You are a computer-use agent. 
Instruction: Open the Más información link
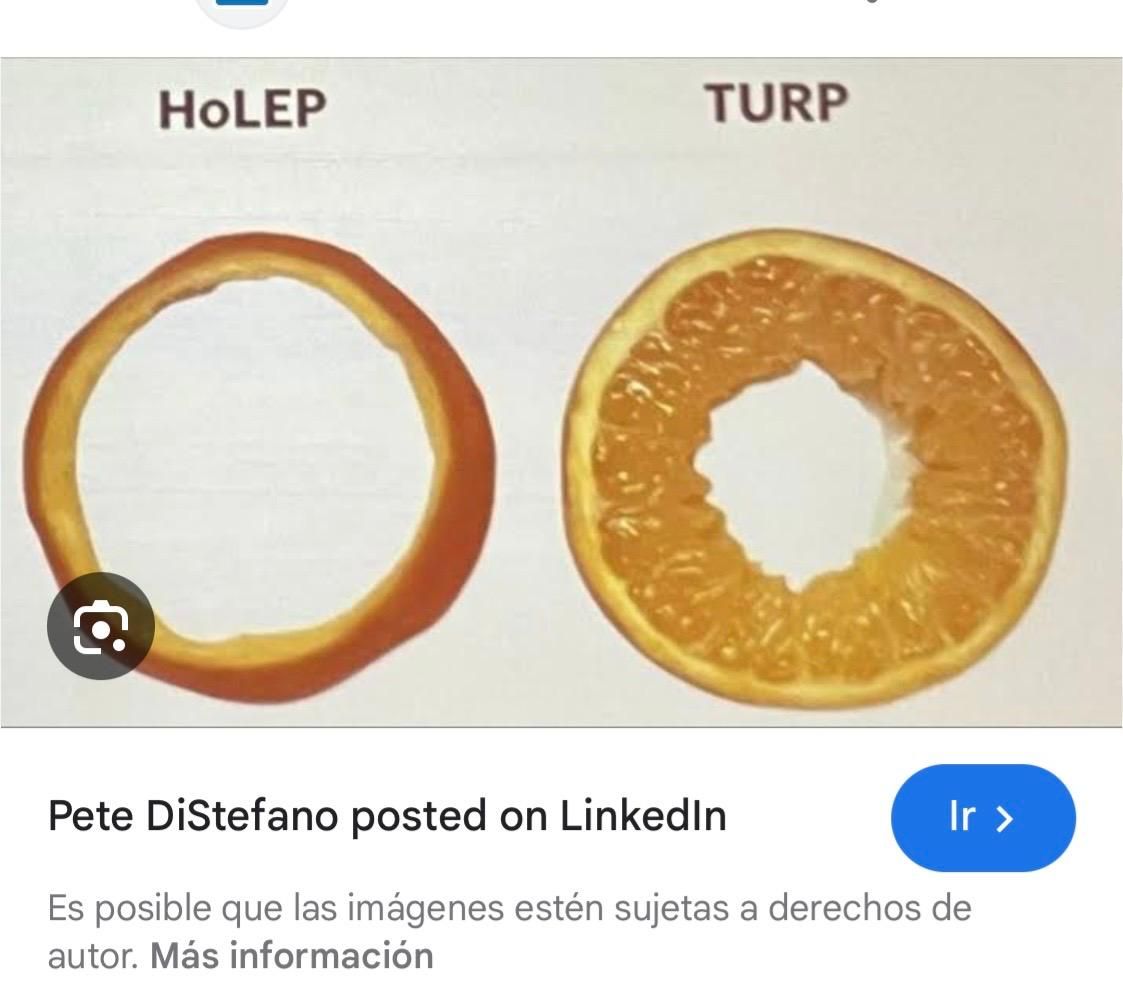point(292,955)
